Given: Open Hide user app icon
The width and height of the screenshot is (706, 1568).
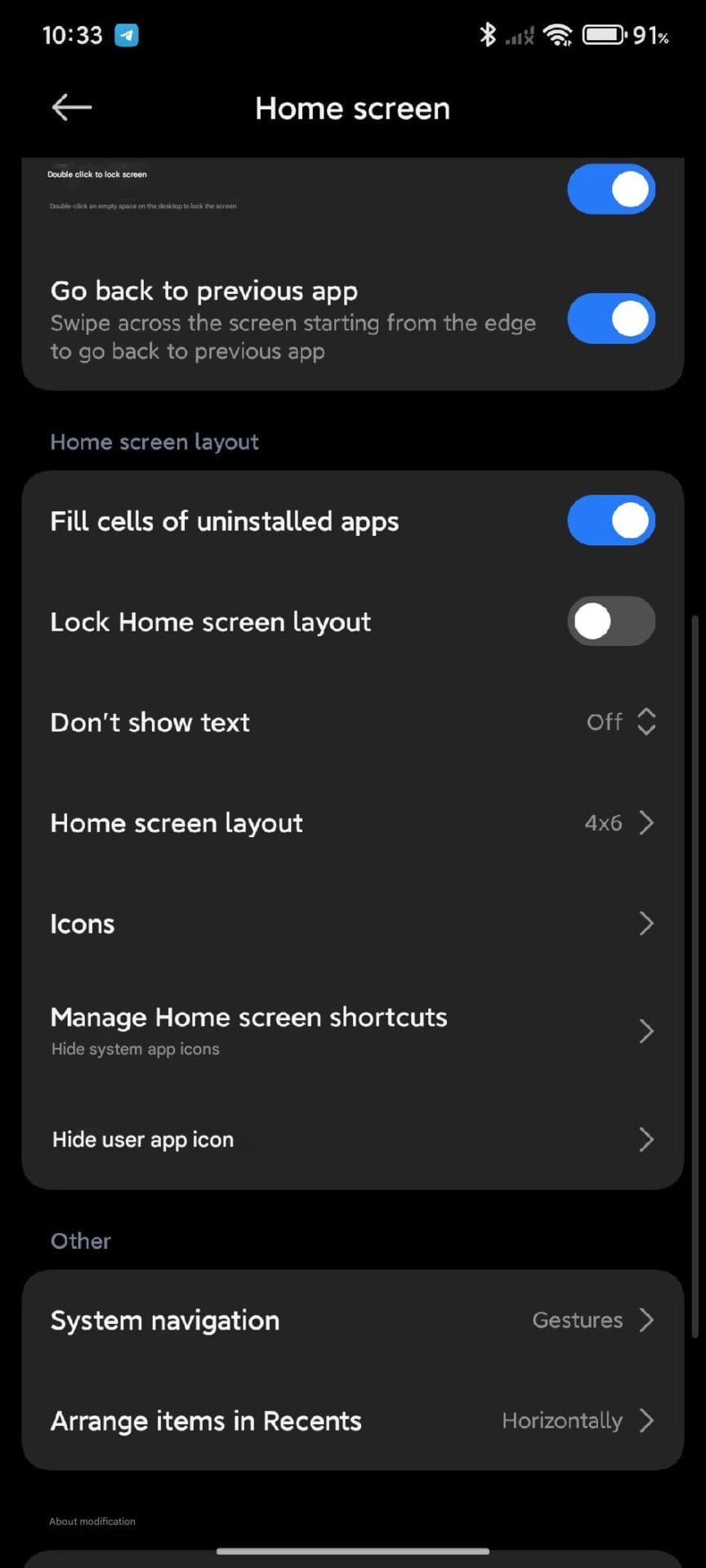Looking at the screenshot, I should tap(353, 1139).
